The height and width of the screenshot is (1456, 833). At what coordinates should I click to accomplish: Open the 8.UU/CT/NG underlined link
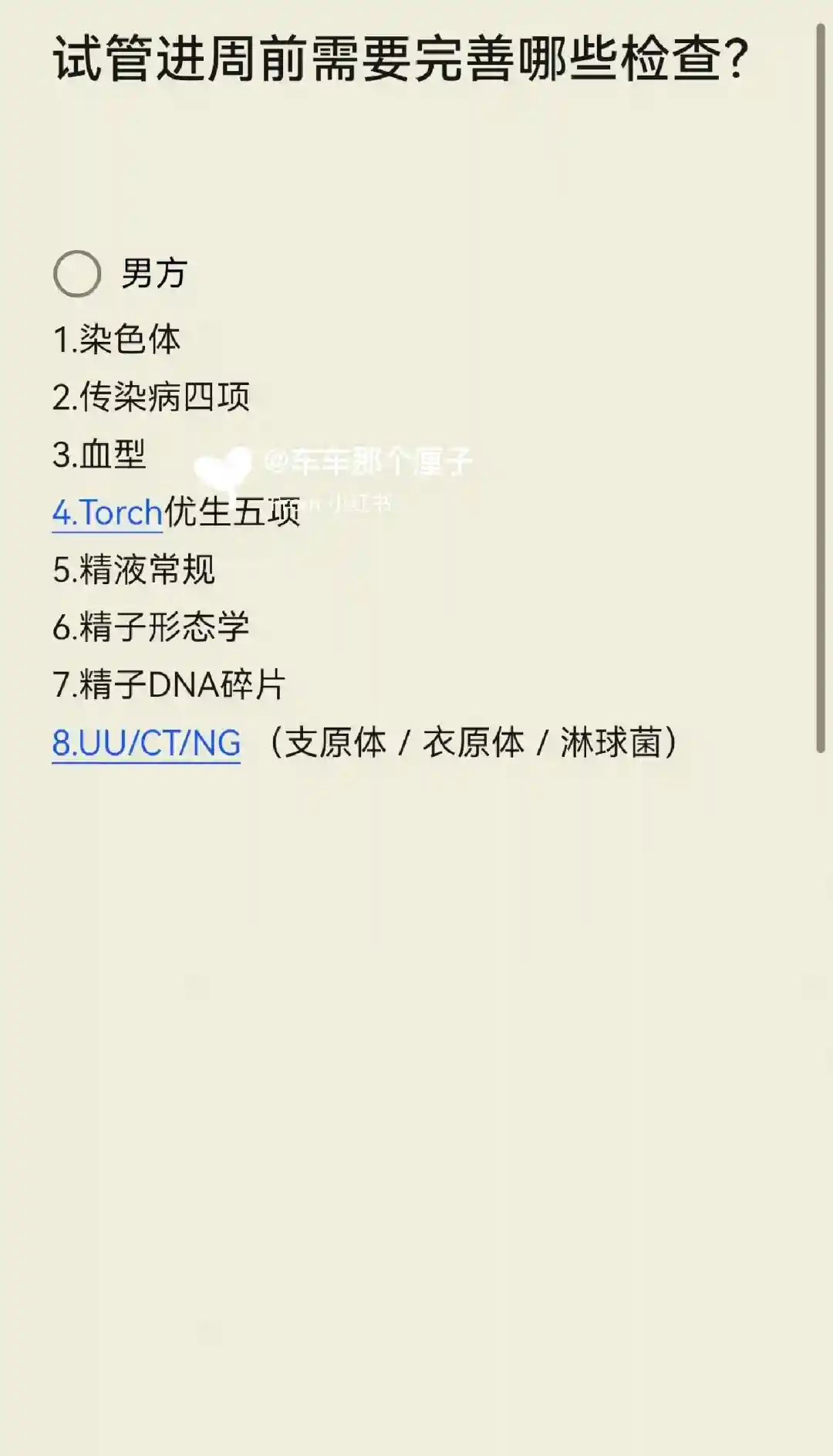(147, 743)
